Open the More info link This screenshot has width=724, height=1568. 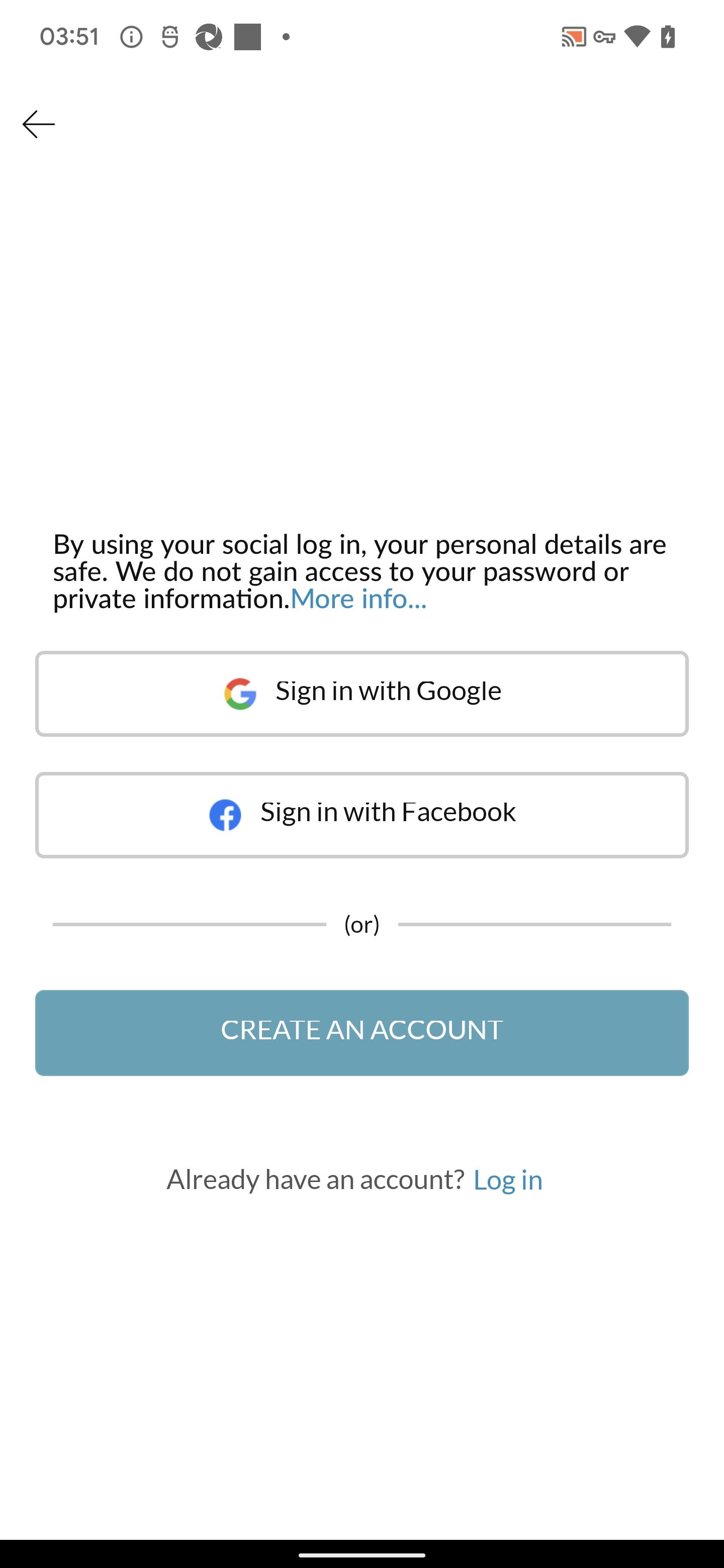click(x=358, y=599)
